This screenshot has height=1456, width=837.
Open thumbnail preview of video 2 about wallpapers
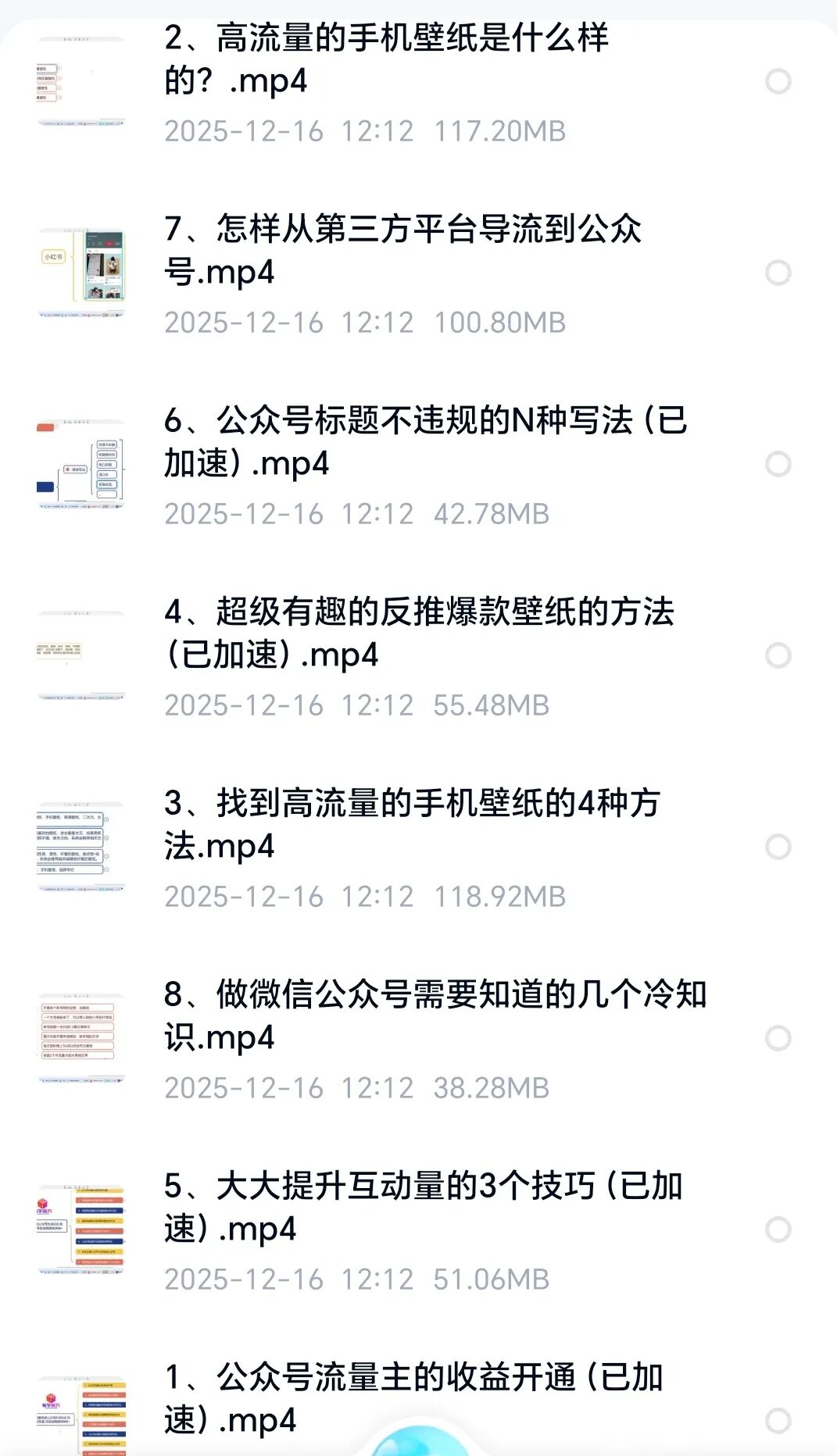80,78
